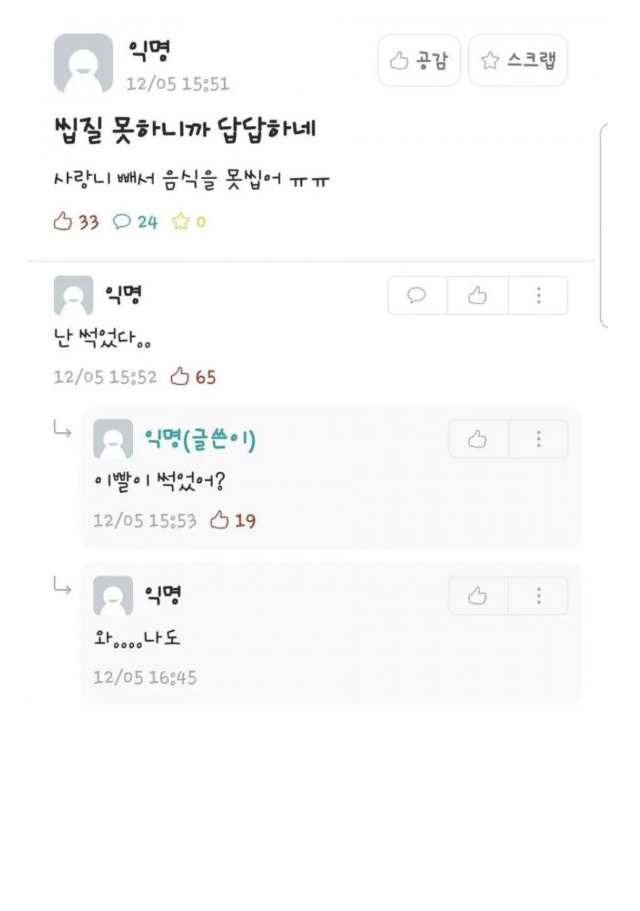Image resolution: width=640 pixels, height=911 pixels.
Task: Reply to the comment 난 썩었다
Action: tap(417, 295)
